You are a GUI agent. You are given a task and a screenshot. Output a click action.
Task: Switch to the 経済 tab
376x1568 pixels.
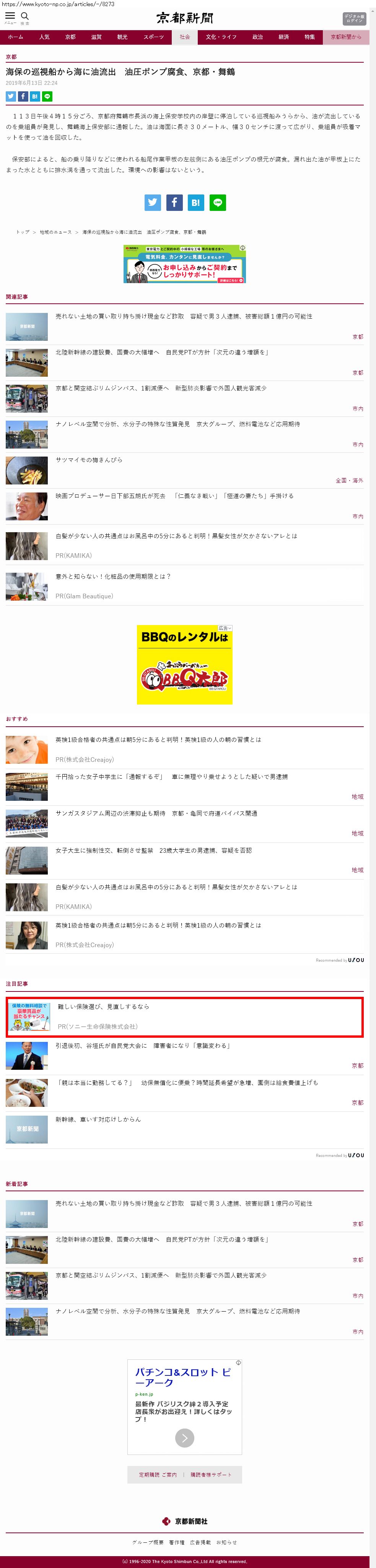point(283,37)
